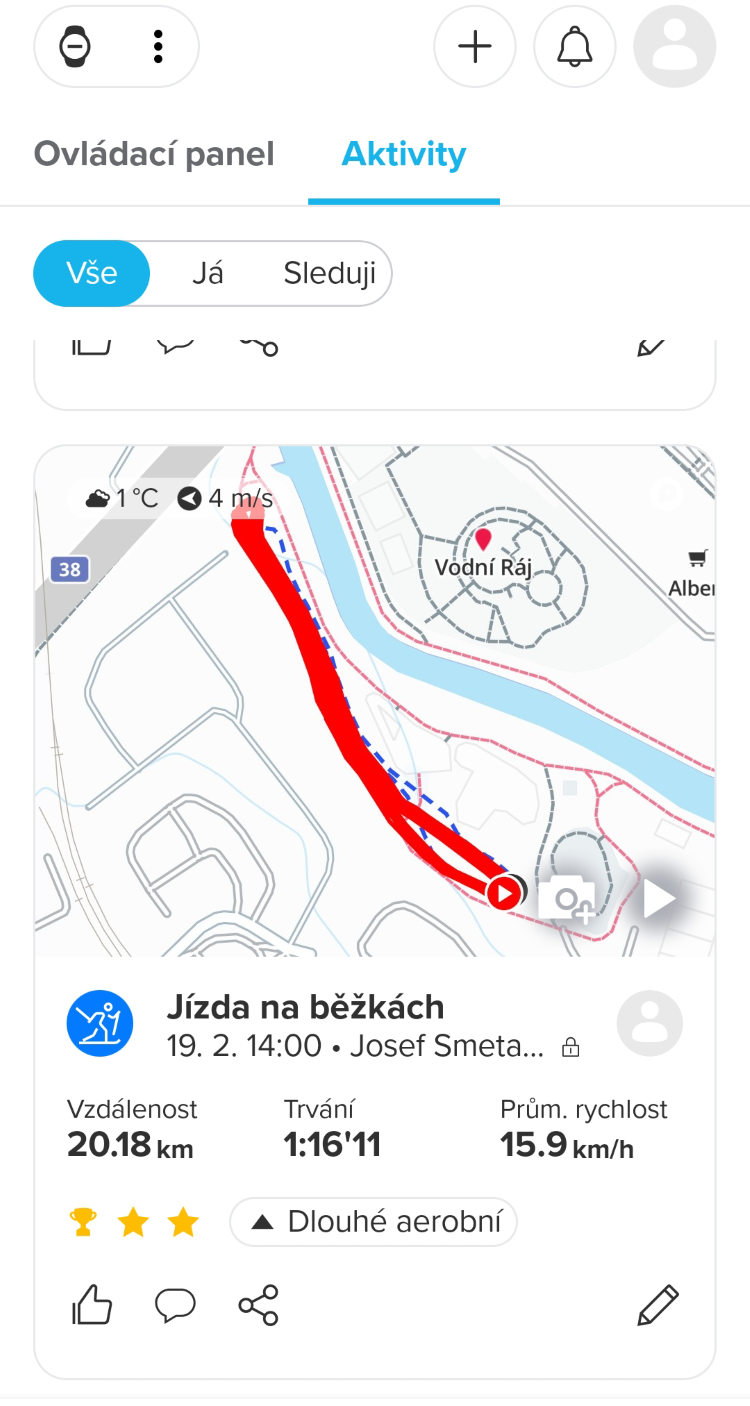Image resolution: width=750 pixels, height=1406 pixels.
Task: Edit the Jízda na běžkách activity
Action: (x=657, y=1305)
